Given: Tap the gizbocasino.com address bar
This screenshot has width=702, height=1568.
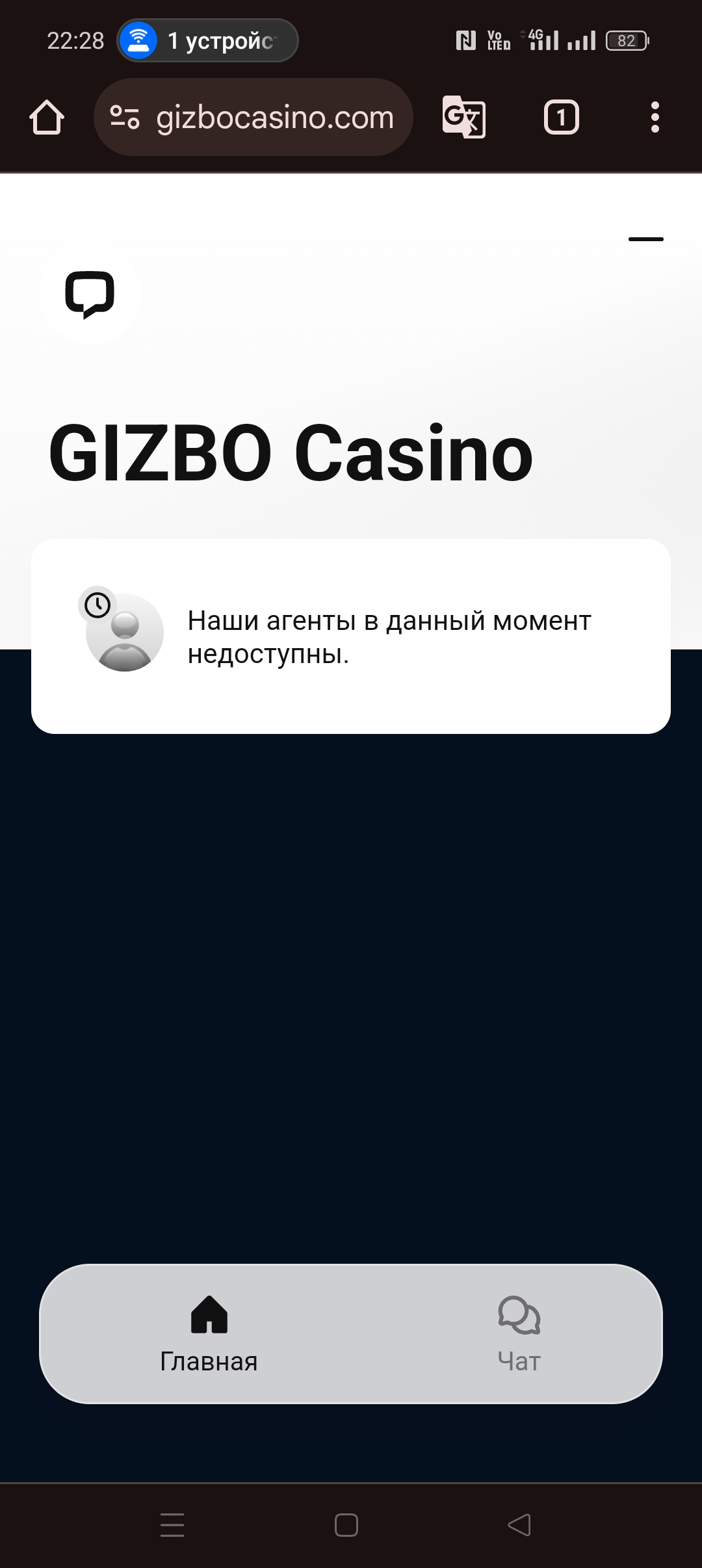Looking at the screenshot, I should (253, 118).
